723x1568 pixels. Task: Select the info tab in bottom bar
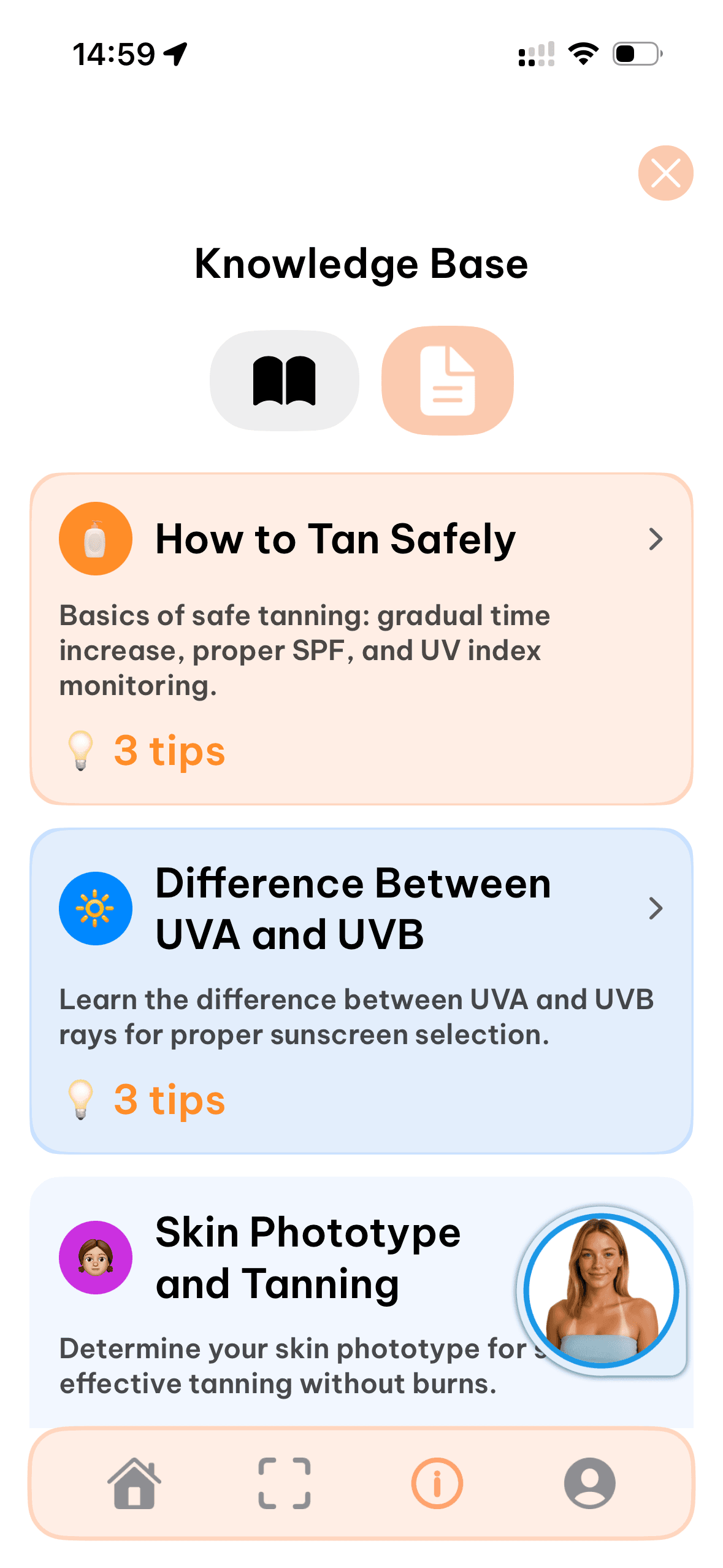click(x=437, y=1483)
